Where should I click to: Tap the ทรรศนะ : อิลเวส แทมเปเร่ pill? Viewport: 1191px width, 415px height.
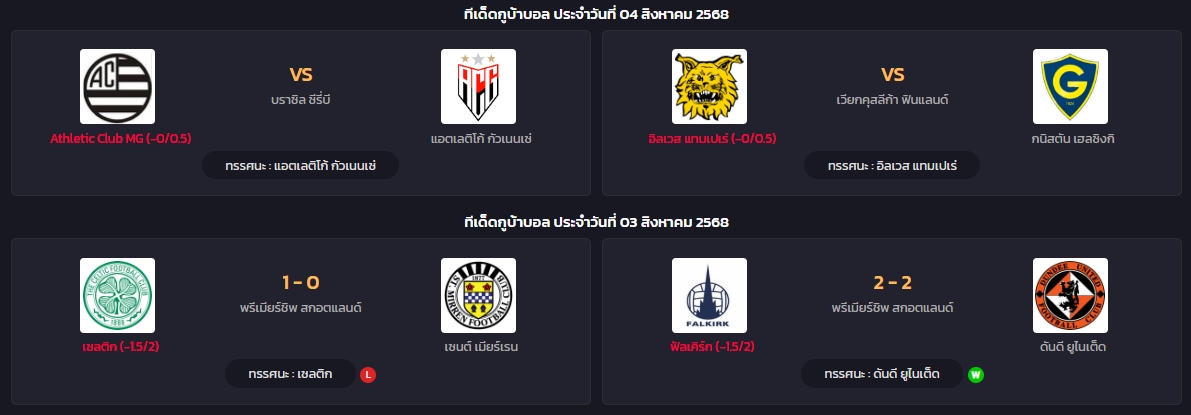coord(891,165)
